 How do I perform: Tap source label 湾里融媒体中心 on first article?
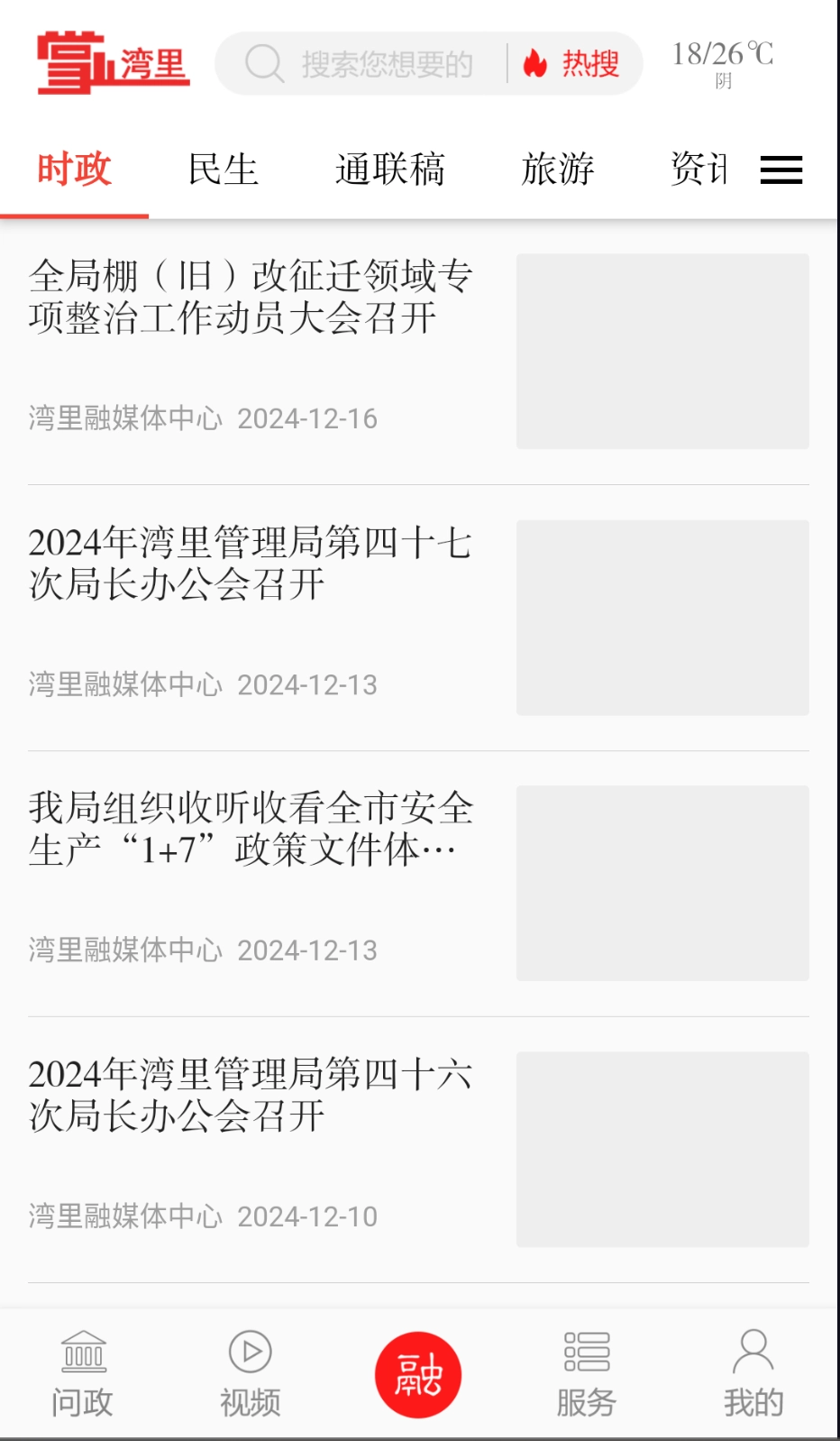(x=124, y=418)
